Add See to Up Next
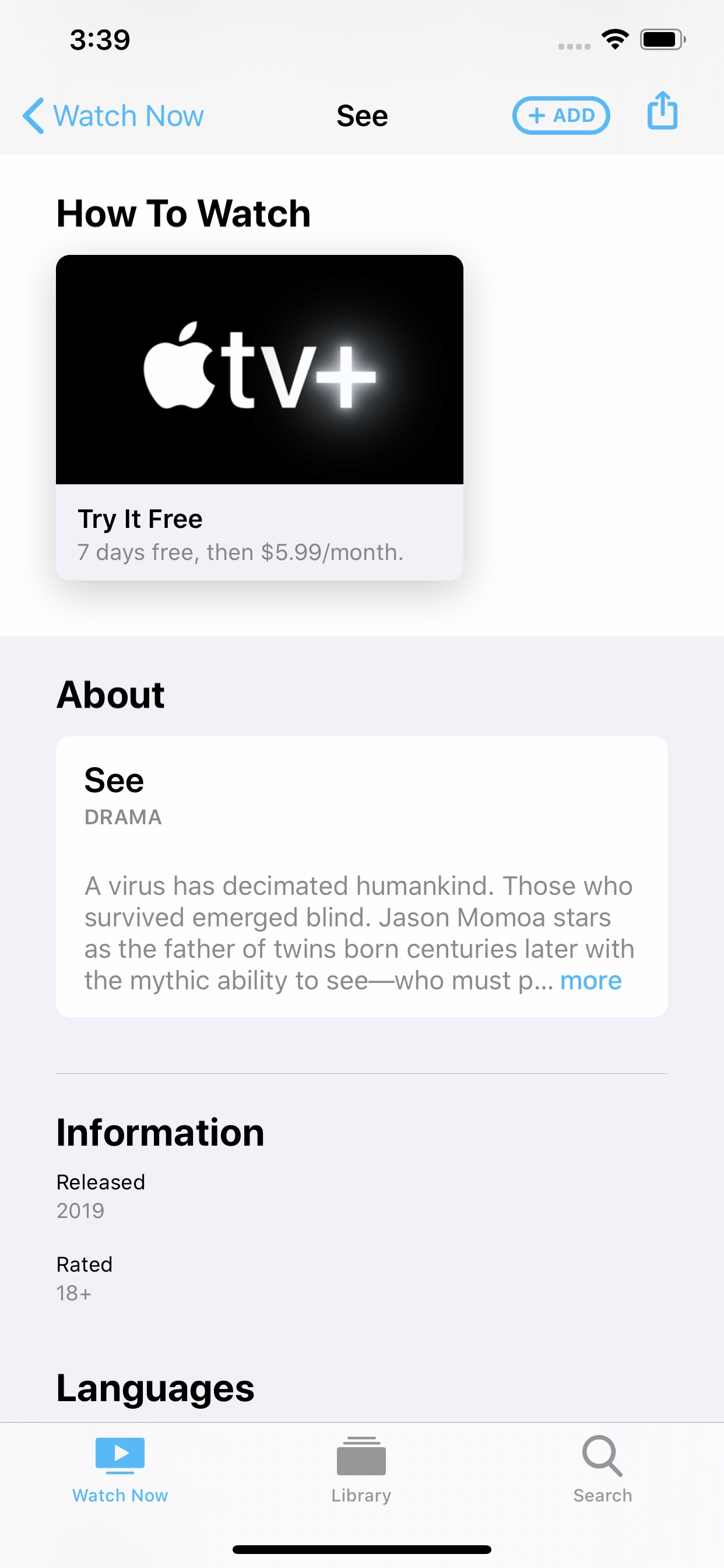This screenshot has height=1568, width=724. click(561, 116)
